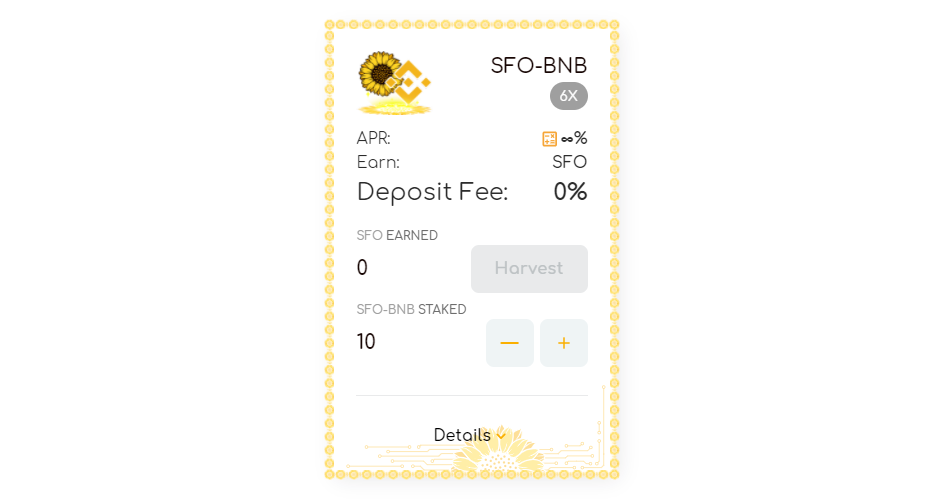Viewport: 944px width, 501px height.
Task: Open the APR calculator icon
Action: (549, 139)
